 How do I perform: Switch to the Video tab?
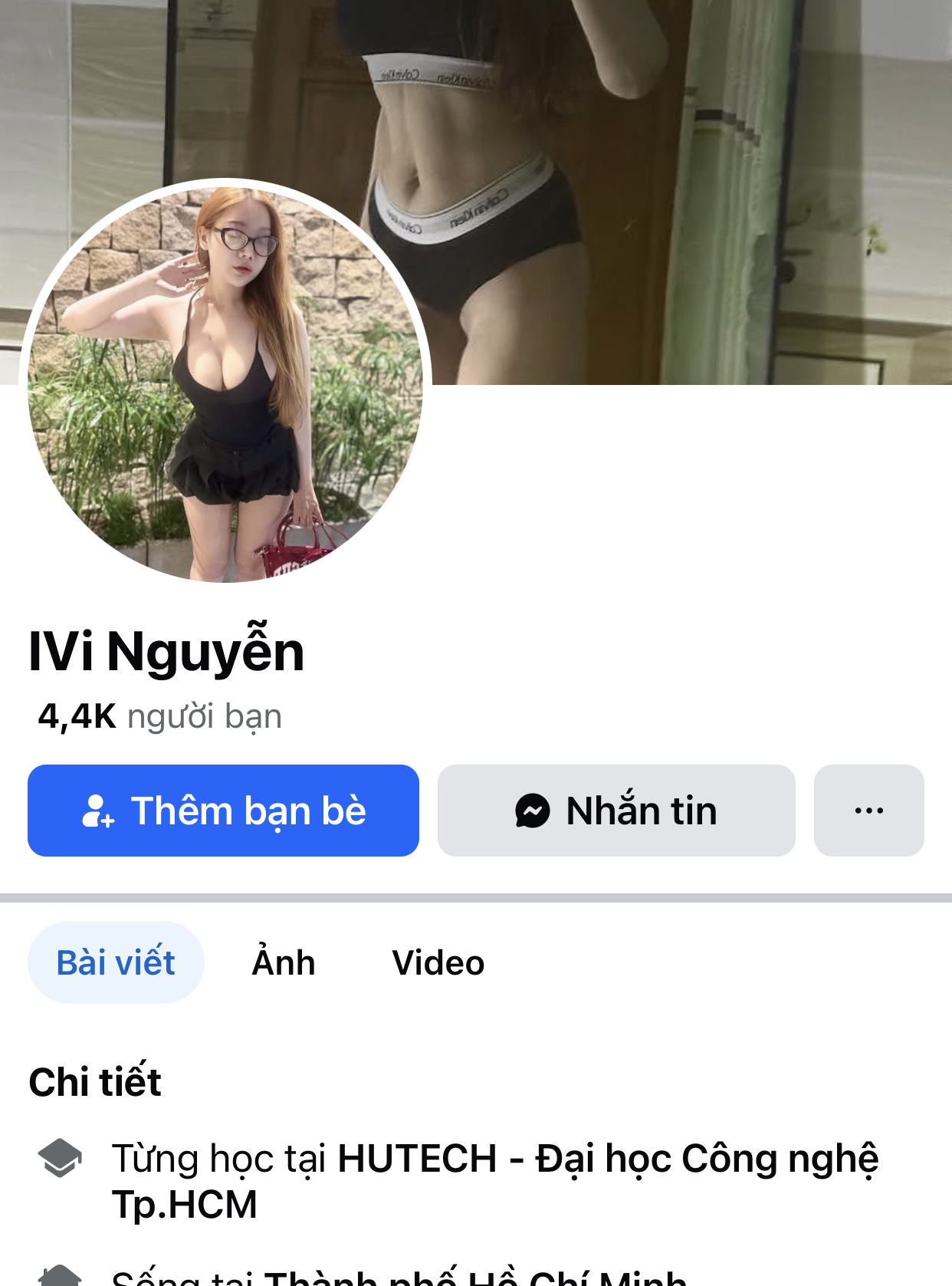click(438, 962)
